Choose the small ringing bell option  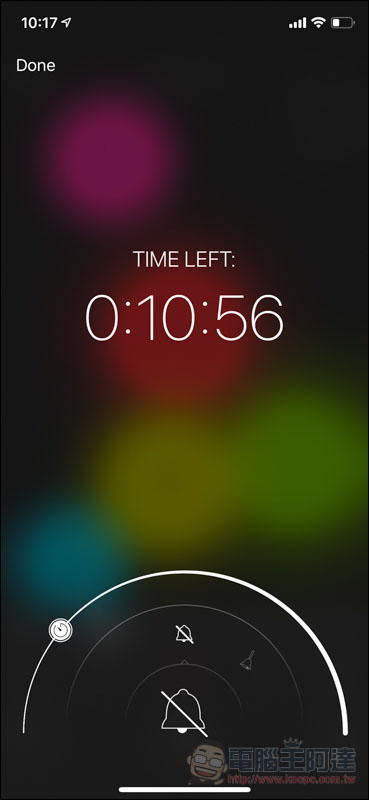coord(248,660)
